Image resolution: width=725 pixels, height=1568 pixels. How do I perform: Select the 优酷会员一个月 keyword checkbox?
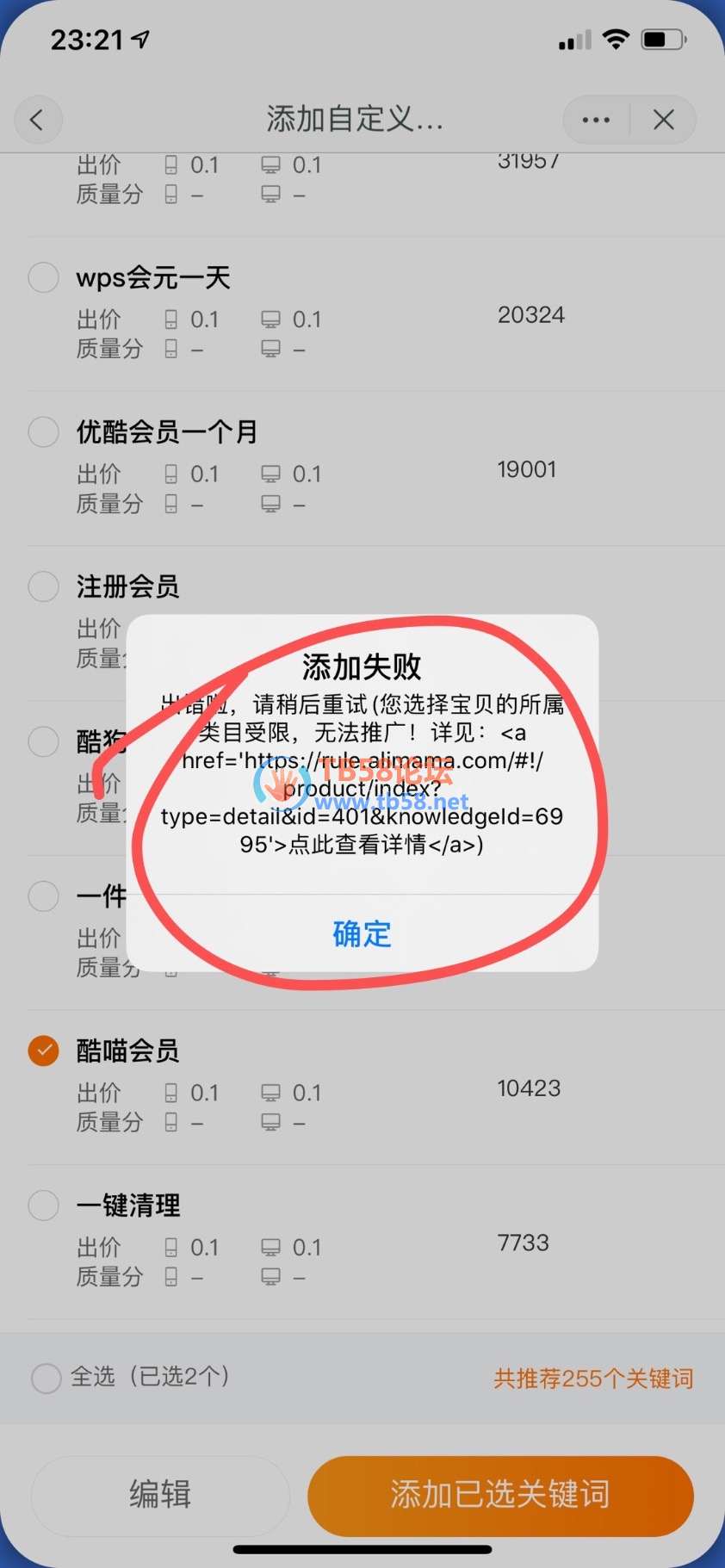coord(44,431)
